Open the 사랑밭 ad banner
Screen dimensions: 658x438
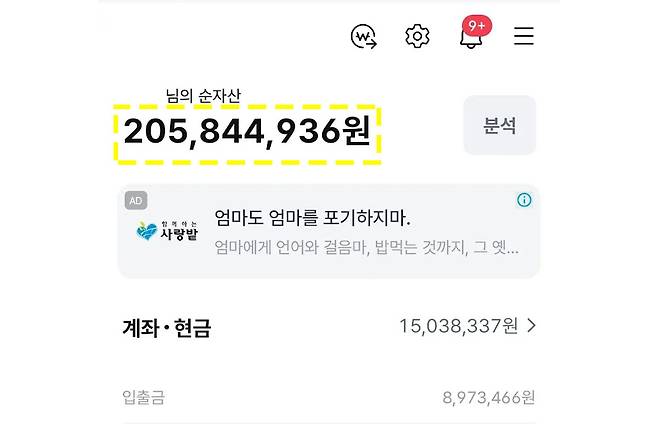[328, 231]
